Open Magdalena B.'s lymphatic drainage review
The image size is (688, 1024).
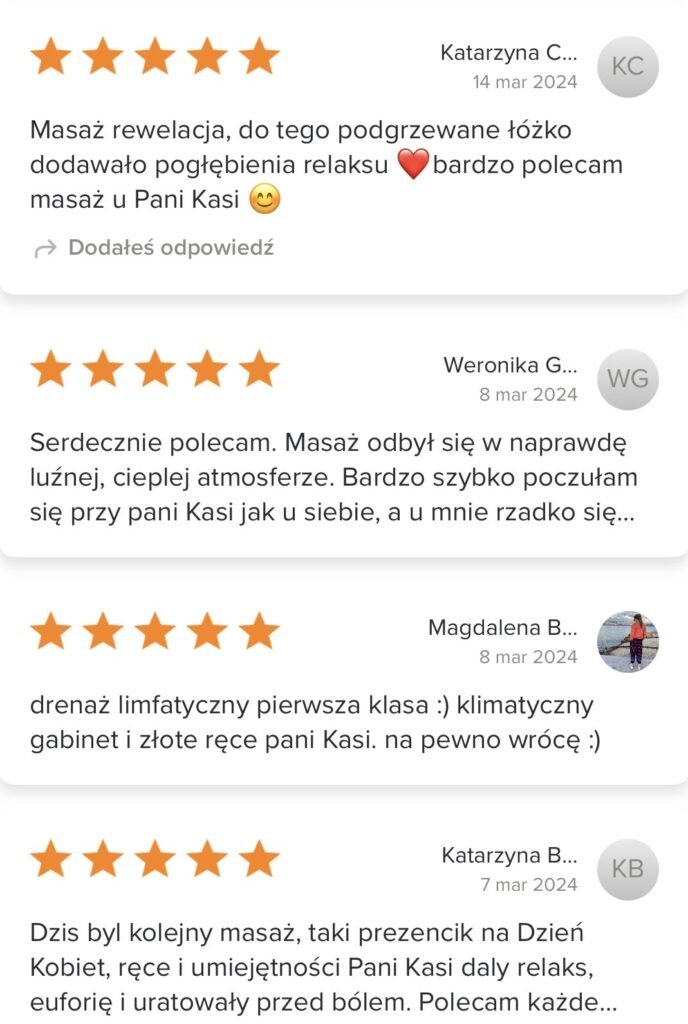click(x=314, y=724)
